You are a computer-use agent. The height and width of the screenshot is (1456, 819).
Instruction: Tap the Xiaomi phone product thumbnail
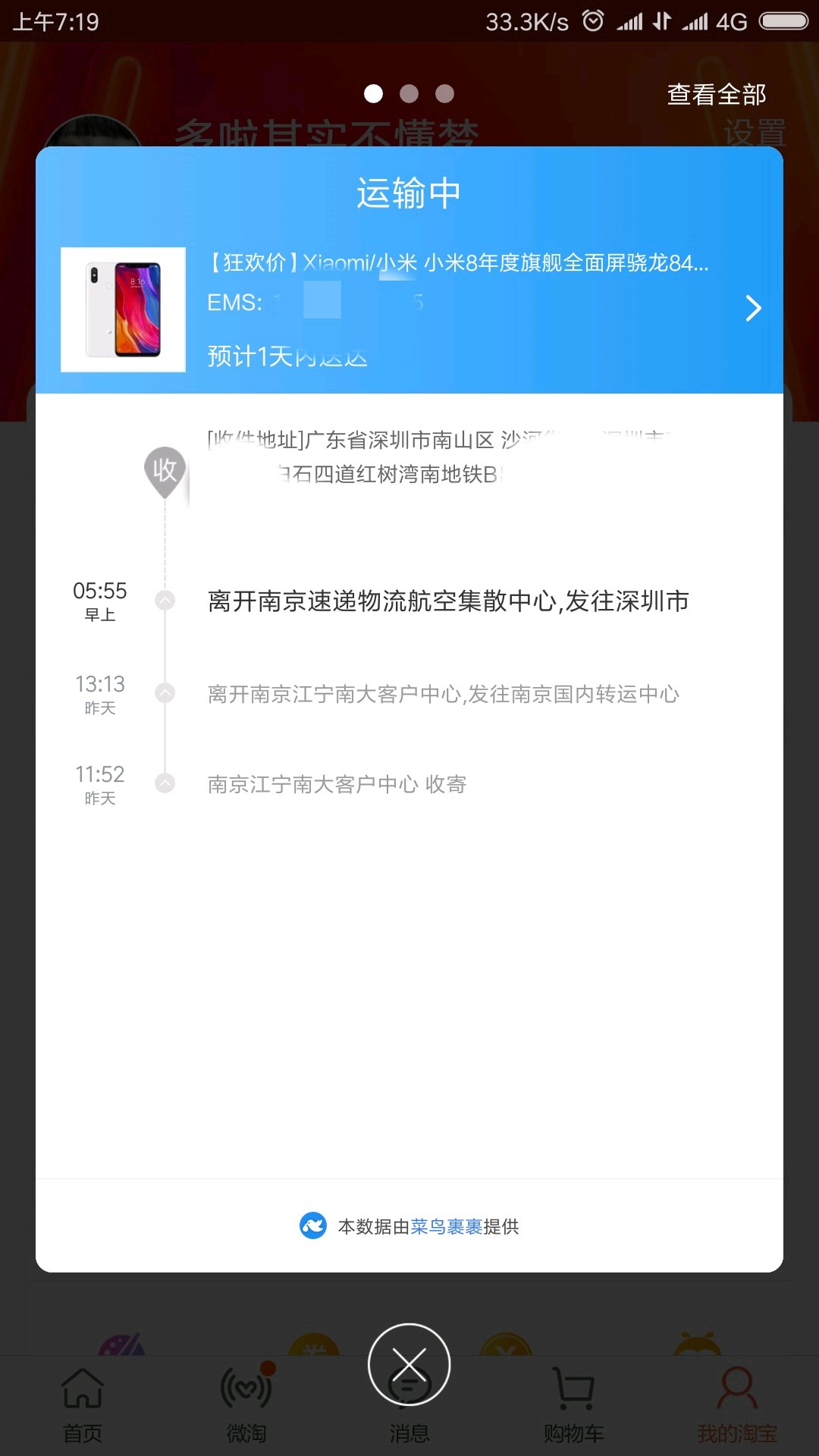[x=123, y=309]
